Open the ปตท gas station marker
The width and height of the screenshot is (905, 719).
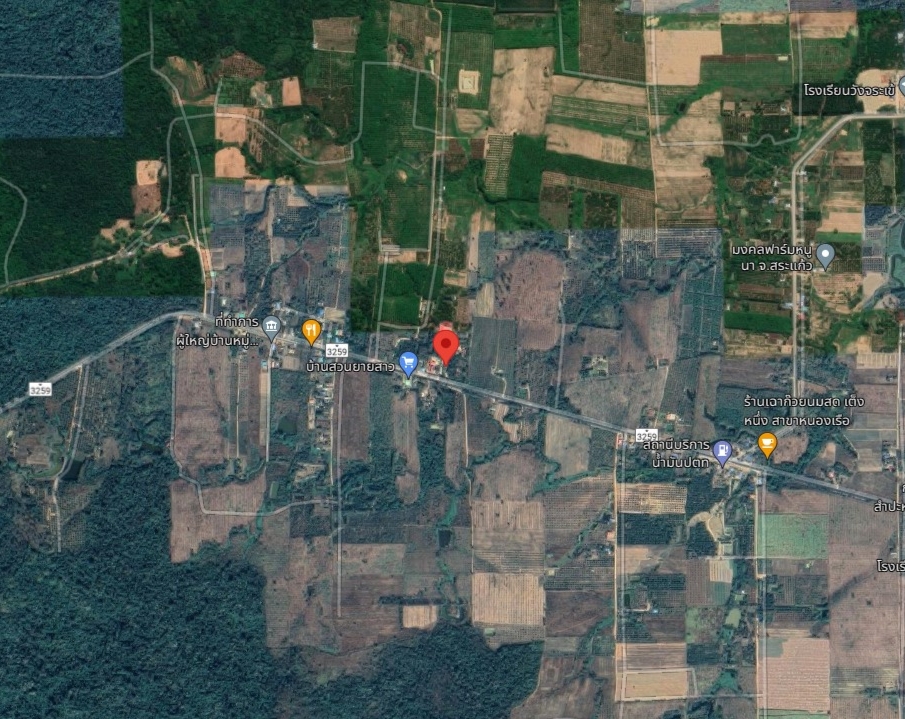[721, 452]
